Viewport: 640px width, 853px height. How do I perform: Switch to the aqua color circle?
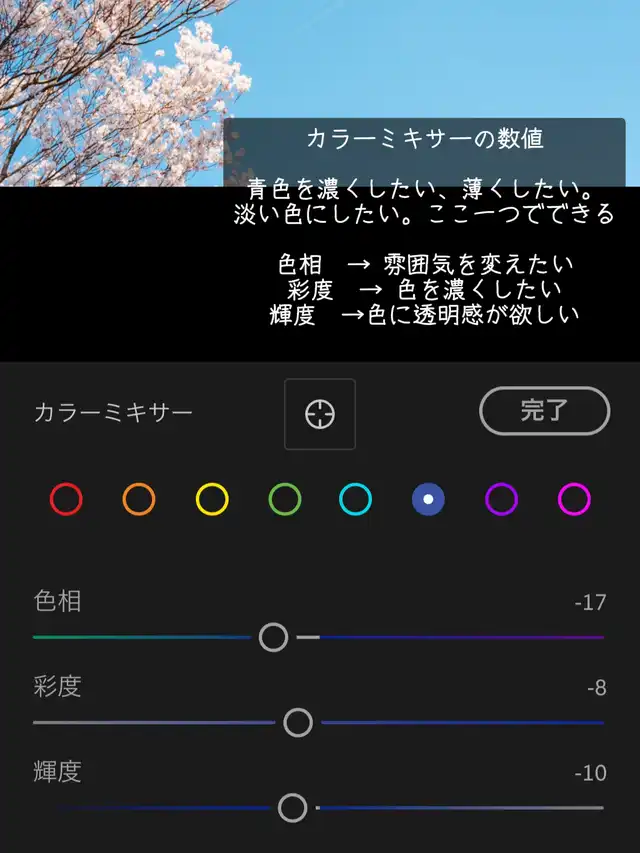pos(355,499)
